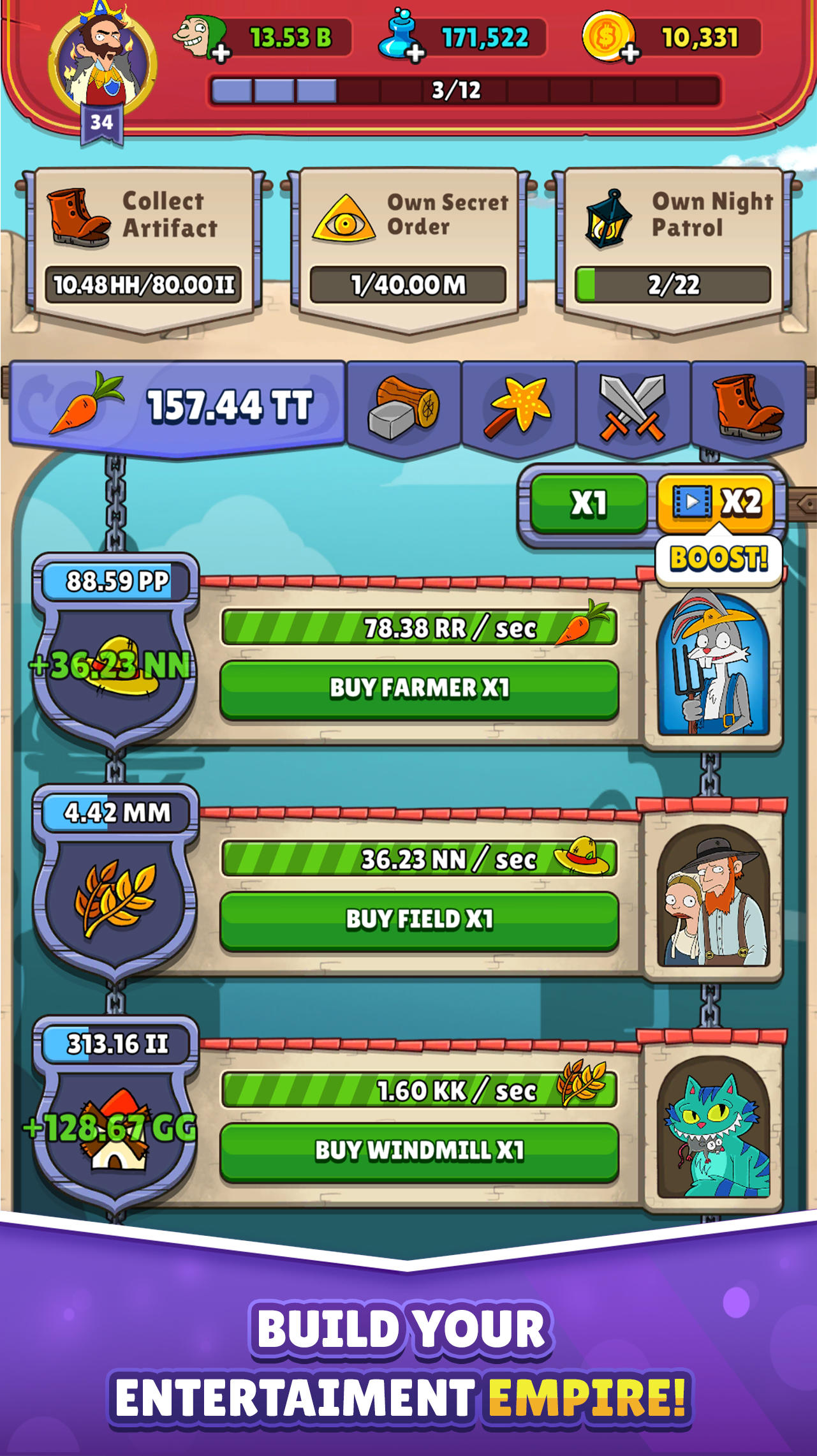Switch to the wood and stone tab
817x1456 pixels.
tap(404, 407)
